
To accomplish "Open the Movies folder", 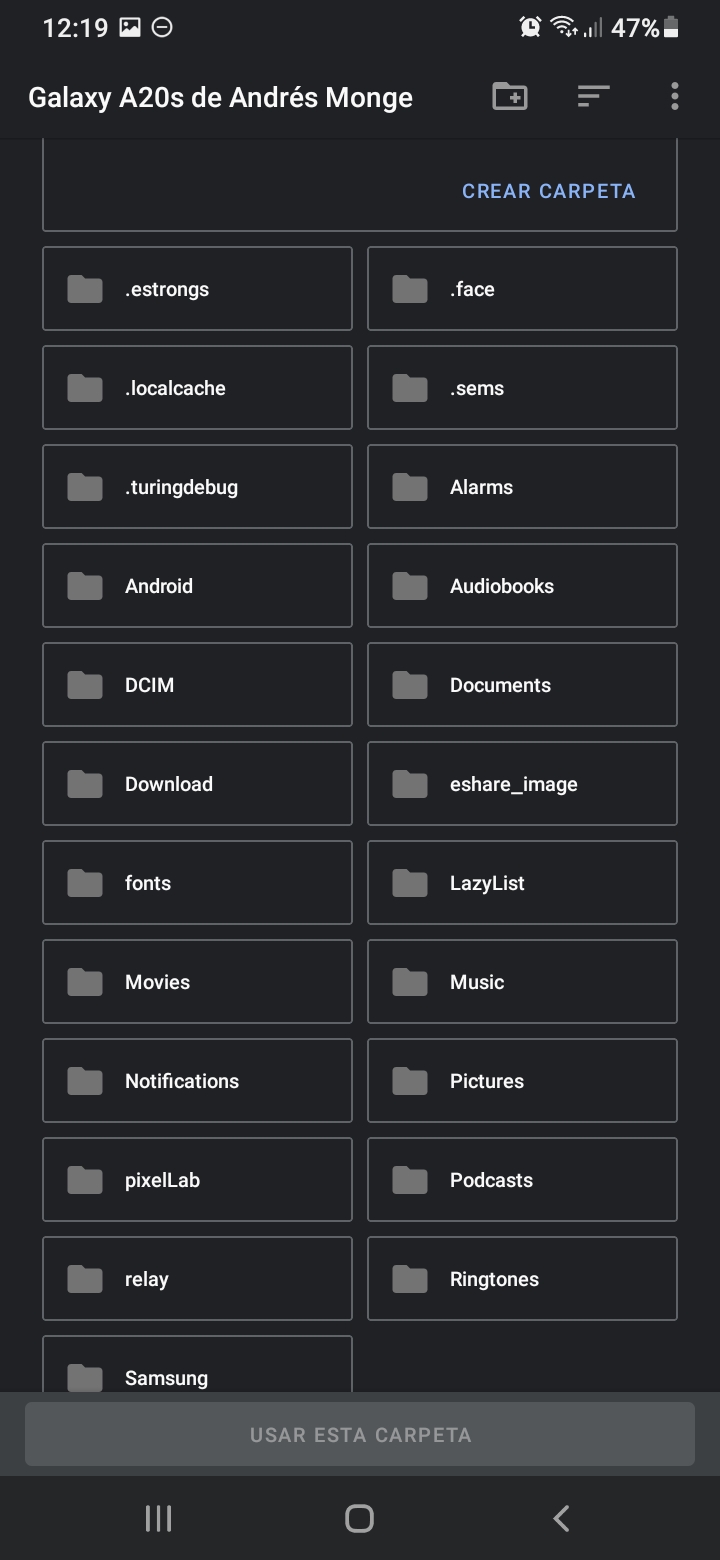I will [x=197, y=982].
